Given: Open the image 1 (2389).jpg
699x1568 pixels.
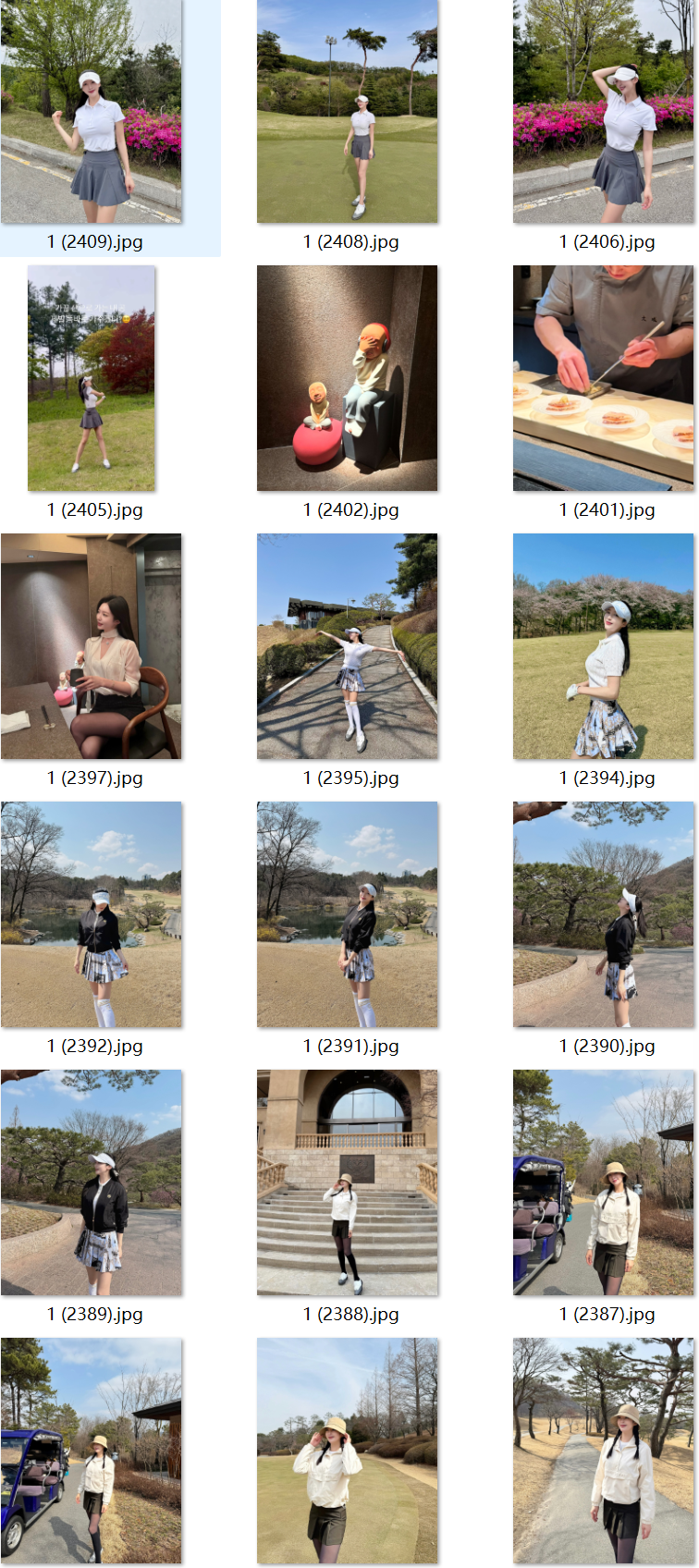Looking at the screenshot, I should click(x=92, y=1182).
